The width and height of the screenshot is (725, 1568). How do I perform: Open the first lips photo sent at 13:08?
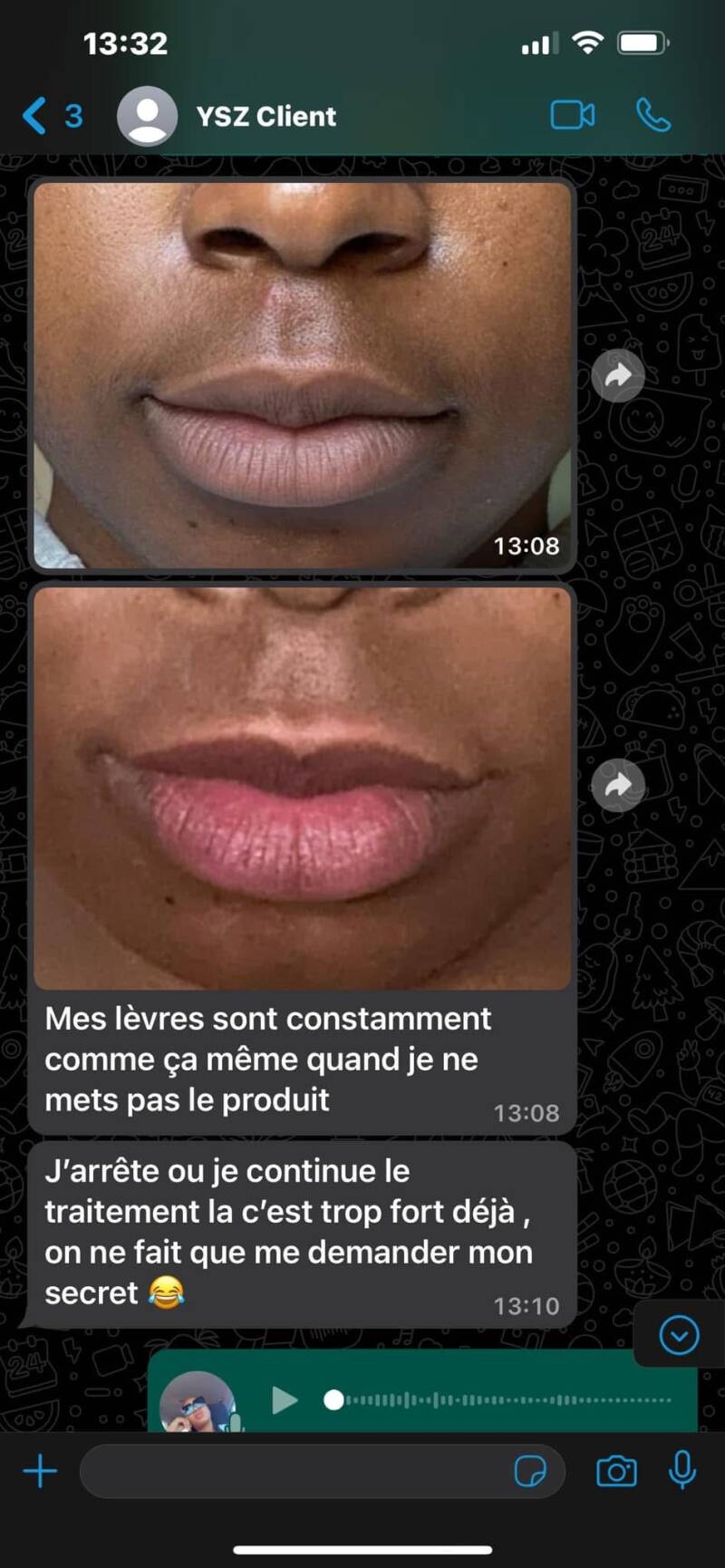tap(303, 374)
